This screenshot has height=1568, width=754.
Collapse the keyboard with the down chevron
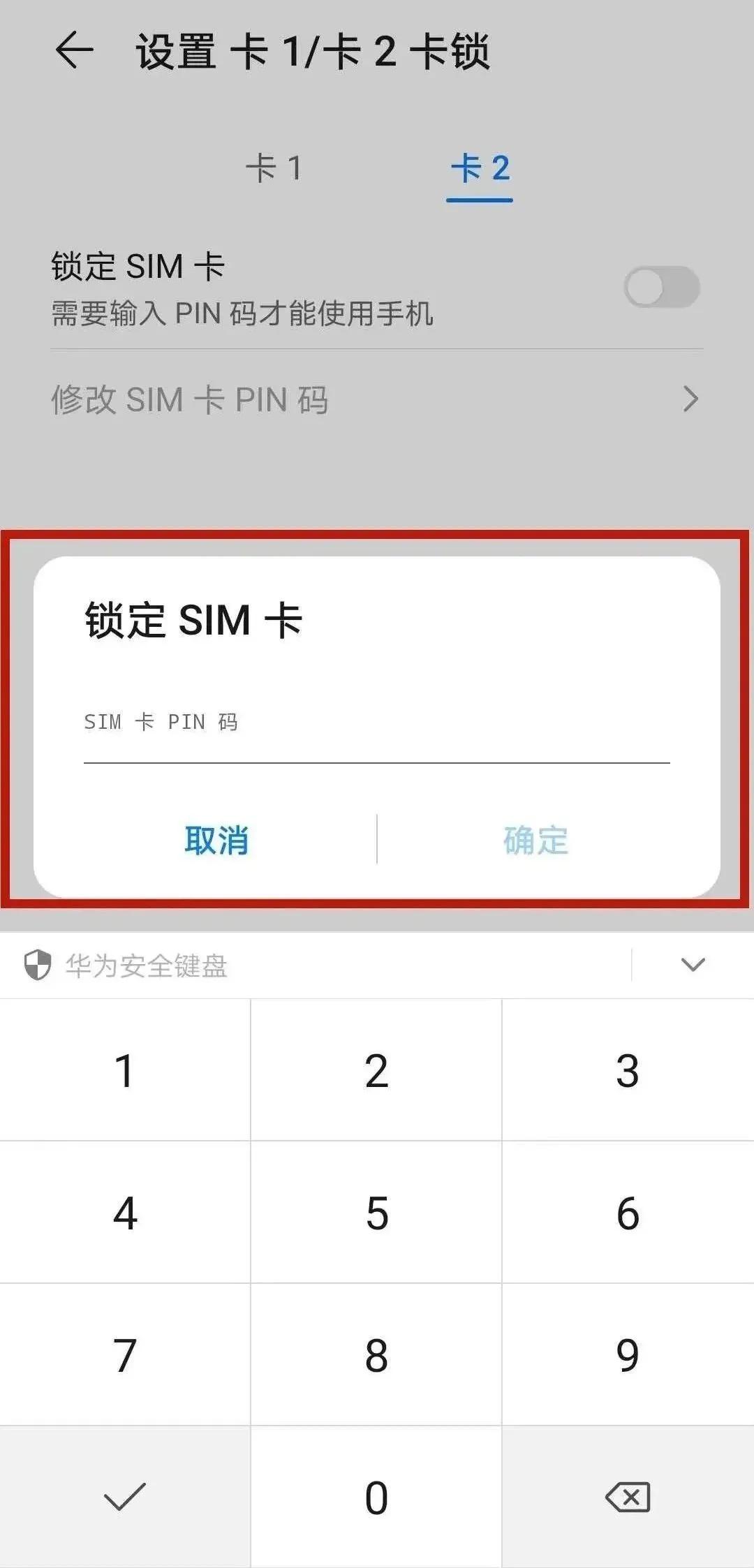(692, 966)
